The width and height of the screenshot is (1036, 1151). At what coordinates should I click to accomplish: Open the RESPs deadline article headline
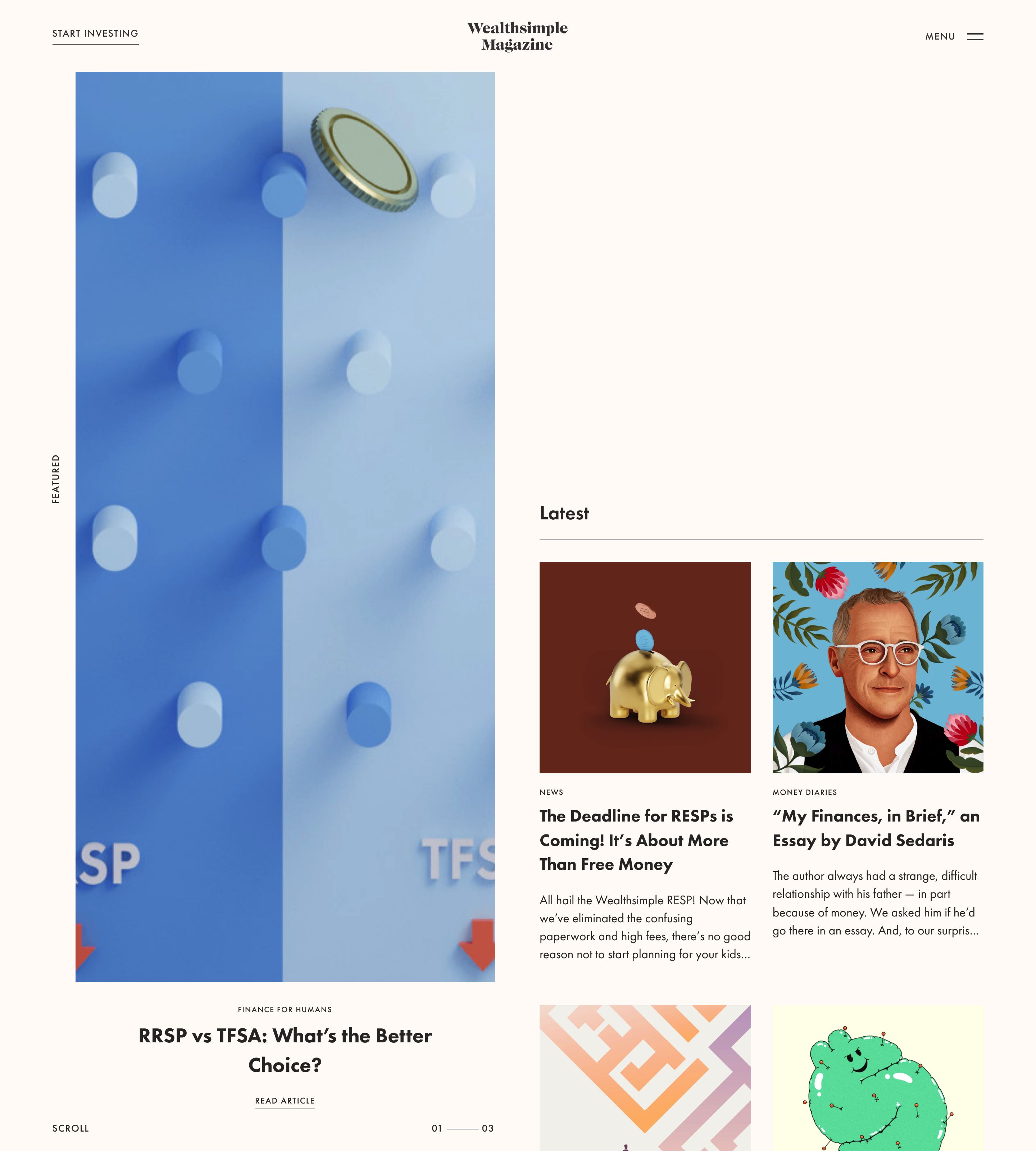[x=636, y=840]
